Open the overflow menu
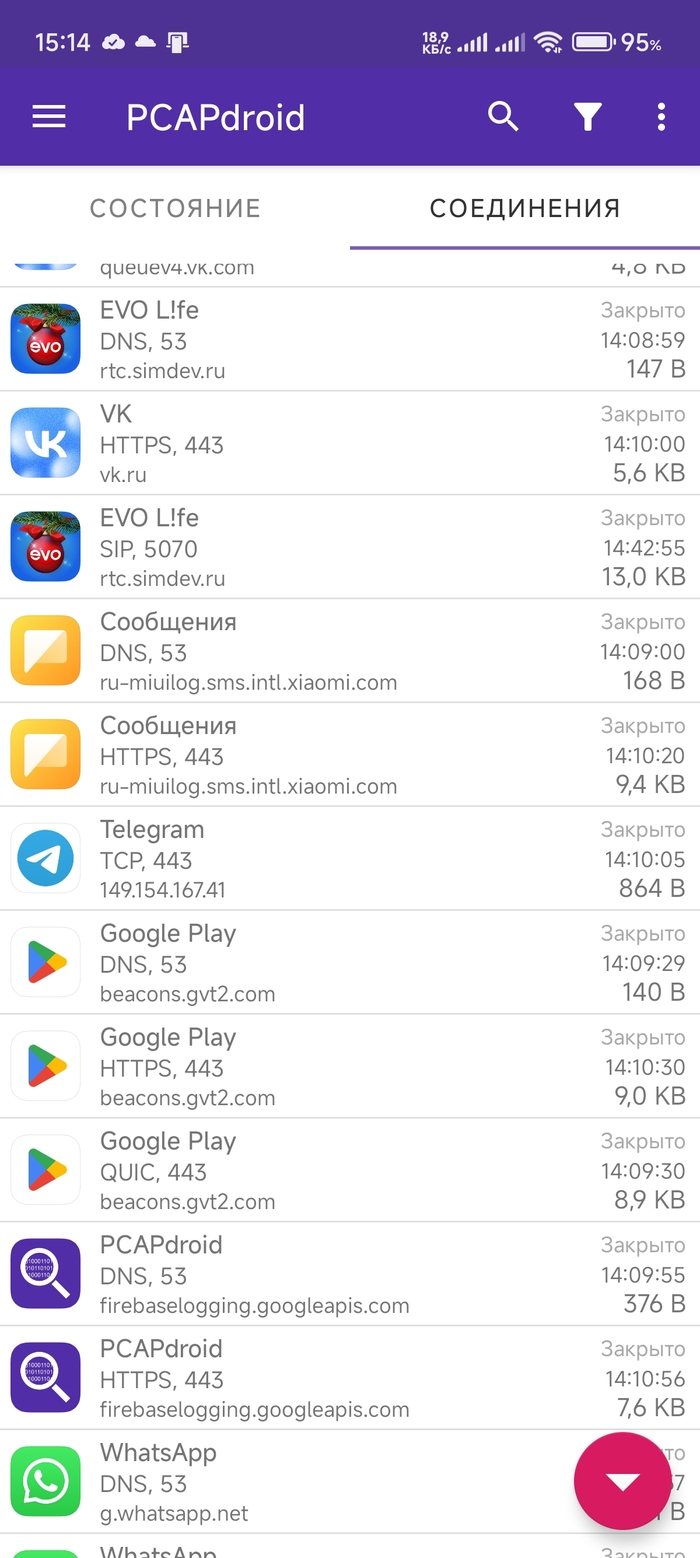The width and height of the screenshot is (700, 1558). (661, 117)
